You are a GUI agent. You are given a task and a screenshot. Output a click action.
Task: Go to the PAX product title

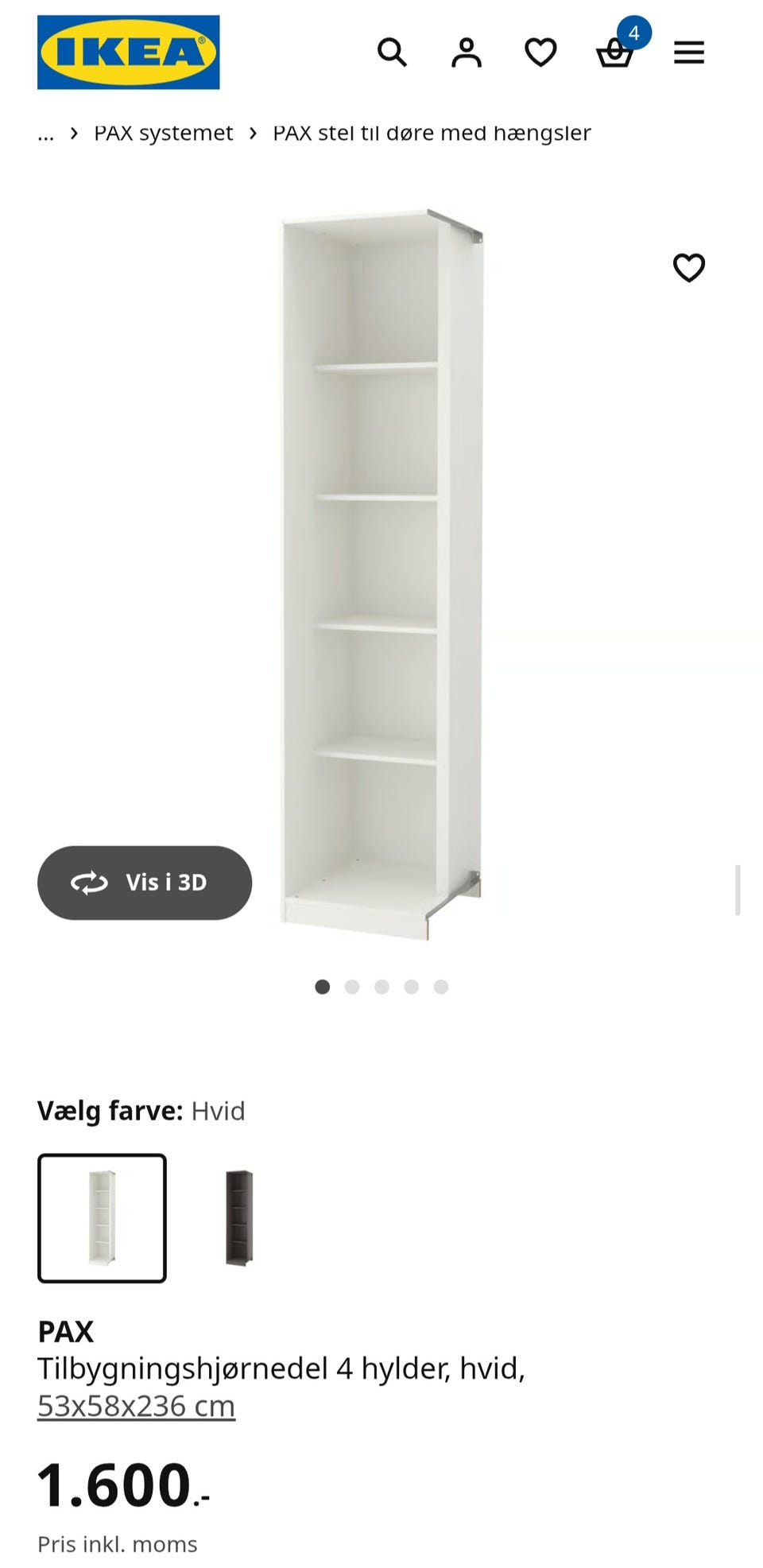(66, 1331)
